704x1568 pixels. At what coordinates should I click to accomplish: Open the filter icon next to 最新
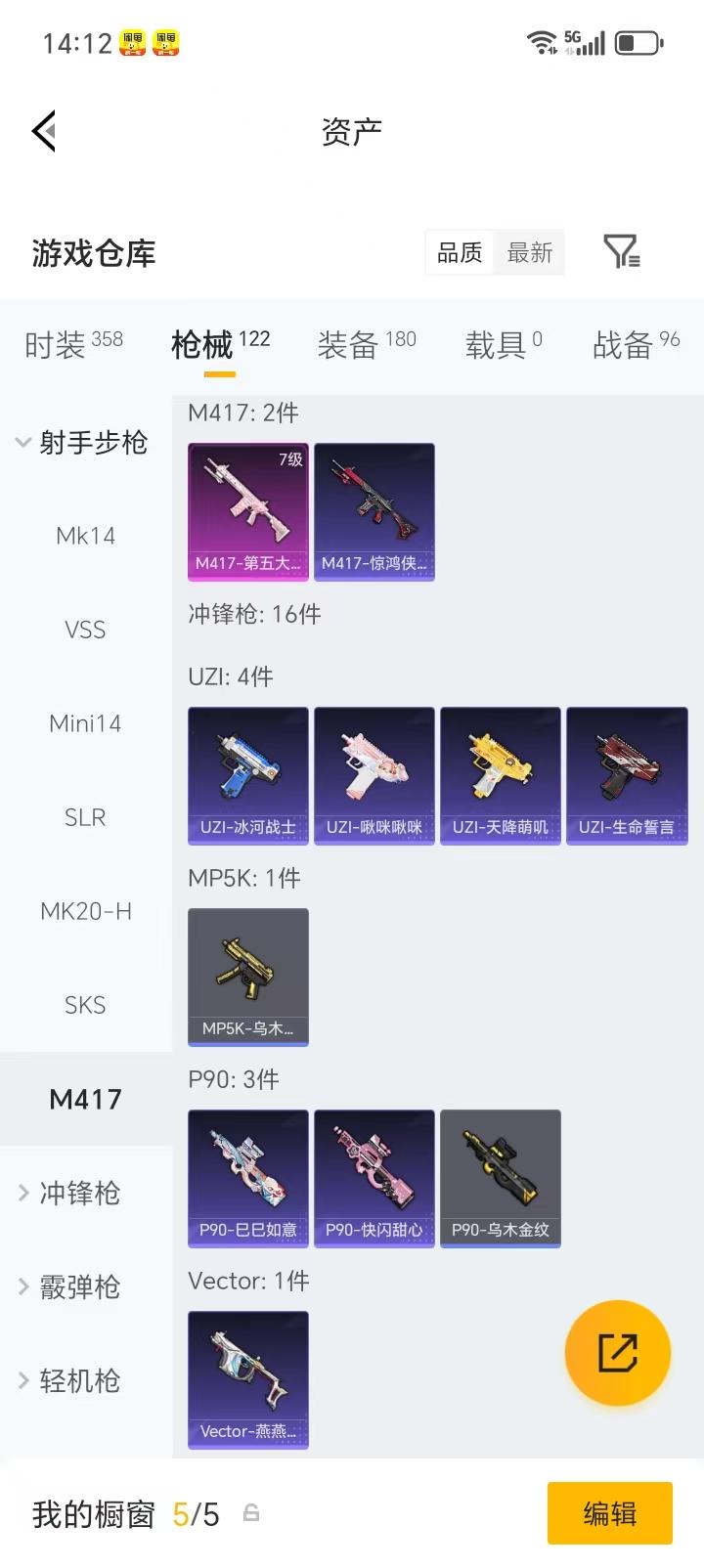621,252
